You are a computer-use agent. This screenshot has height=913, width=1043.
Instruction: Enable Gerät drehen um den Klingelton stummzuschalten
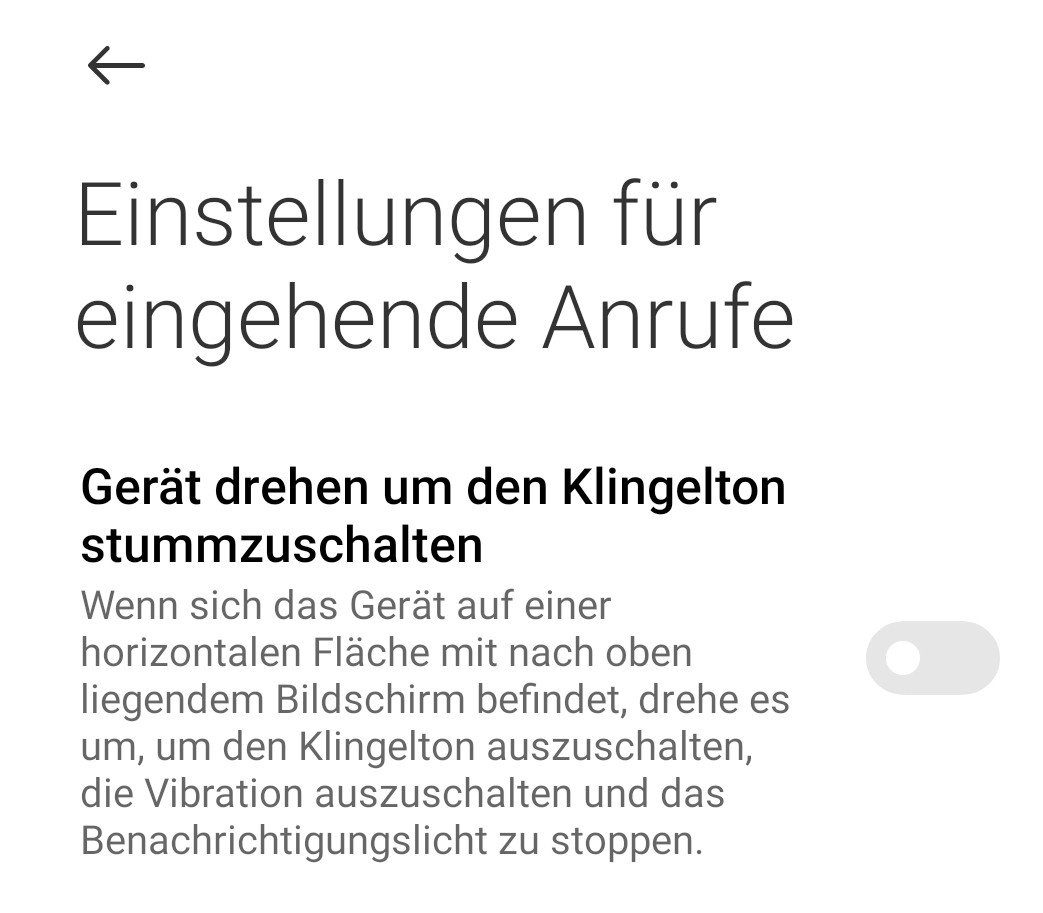(931, 658)
